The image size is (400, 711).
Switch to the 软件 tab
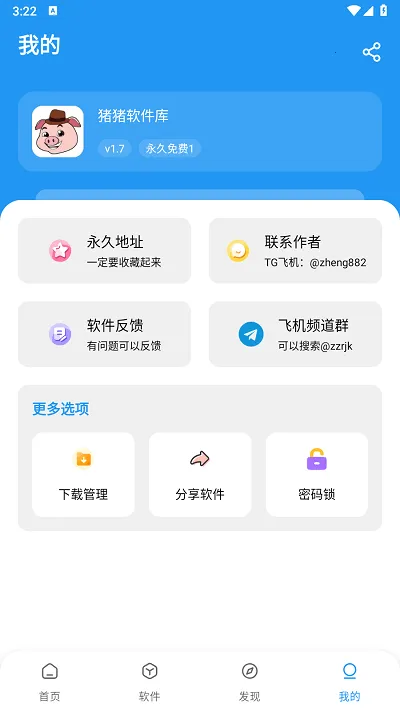click(150, 682)
